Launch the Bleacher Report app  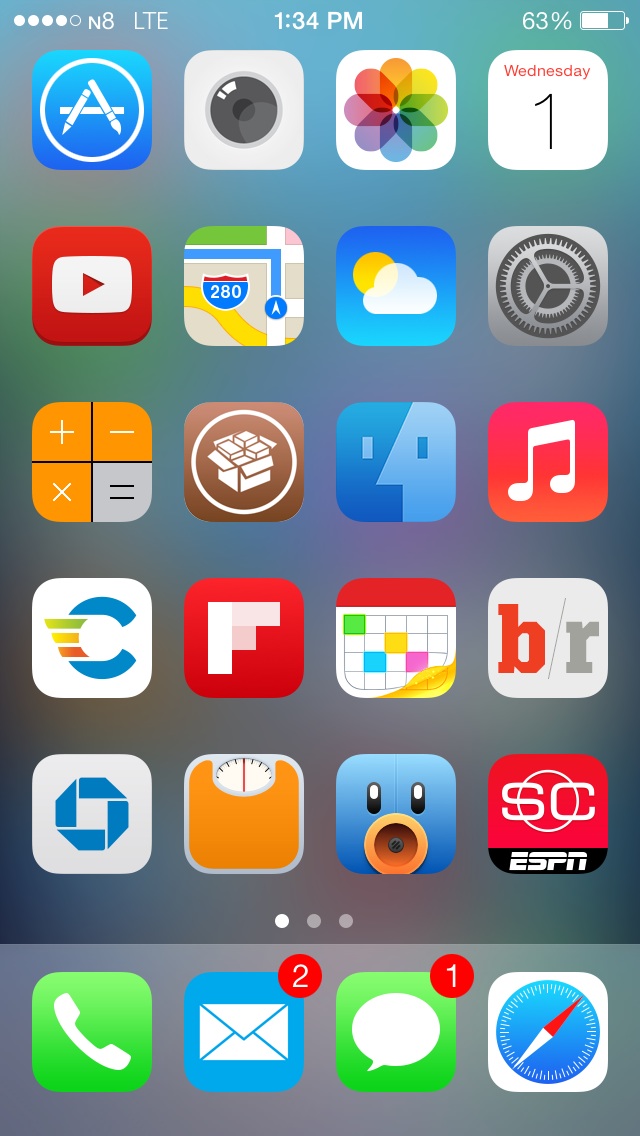pyautogui.click(x=548, y=638)
